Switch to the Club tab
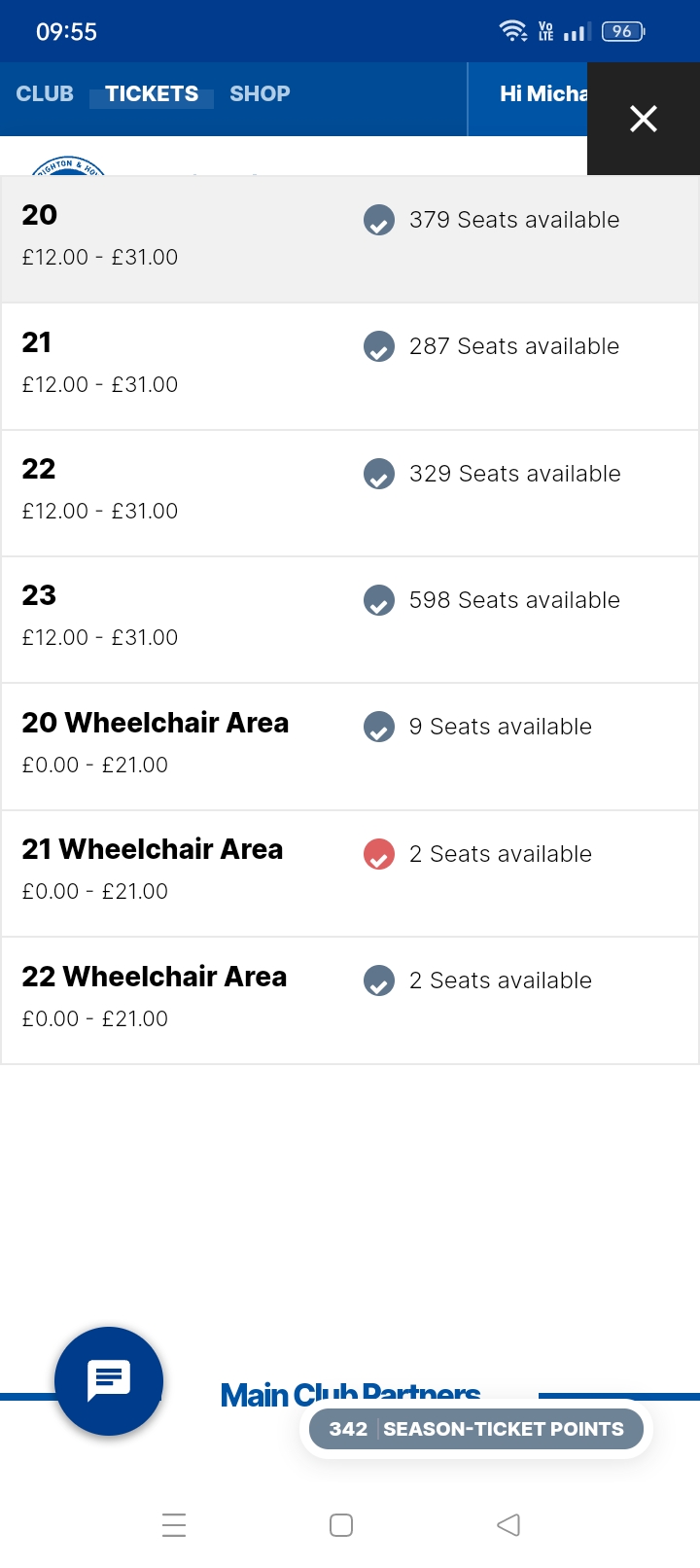This screenshot has height=1568, width=700. click(45, 94)
